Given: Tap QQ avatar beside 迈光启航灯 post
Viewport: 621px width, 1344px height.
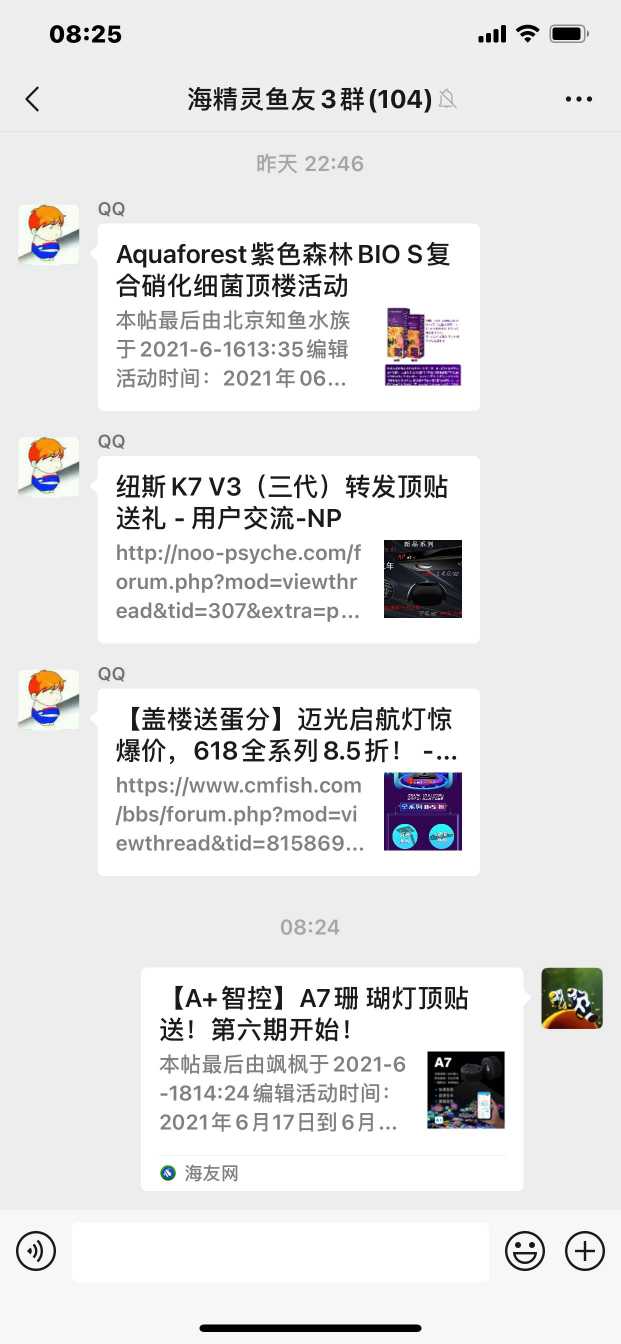Looking at the screenshot, I should pyautogui.click(x=48, y=699).
